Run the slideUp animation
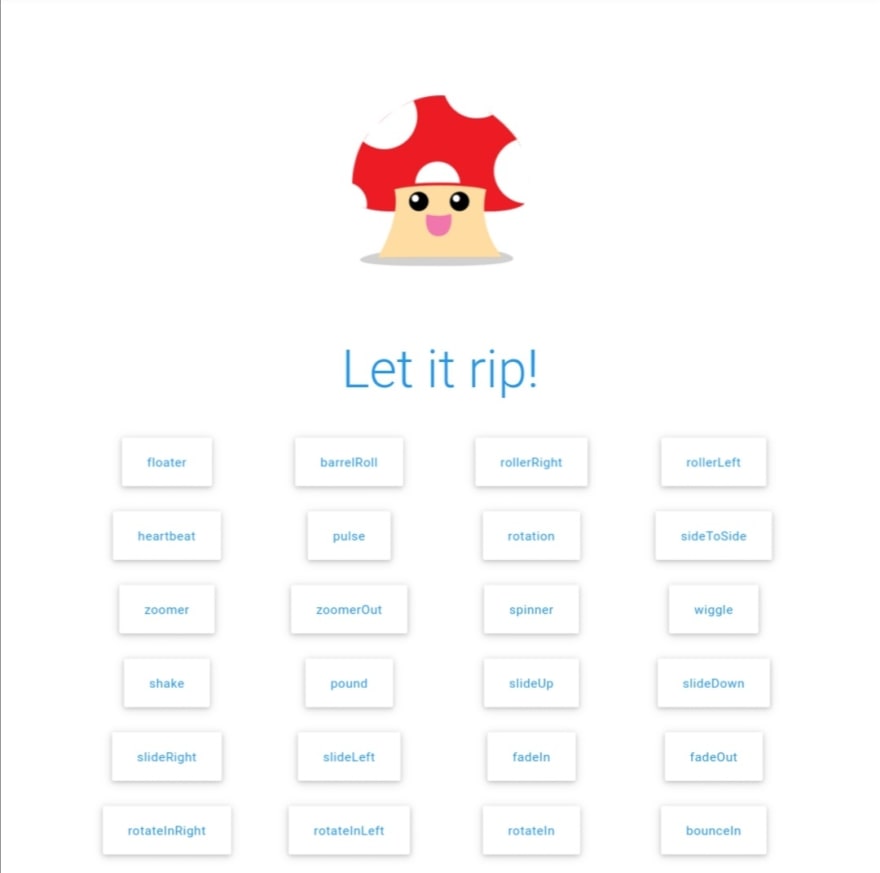Screen dimensions: 880x873 531,683
